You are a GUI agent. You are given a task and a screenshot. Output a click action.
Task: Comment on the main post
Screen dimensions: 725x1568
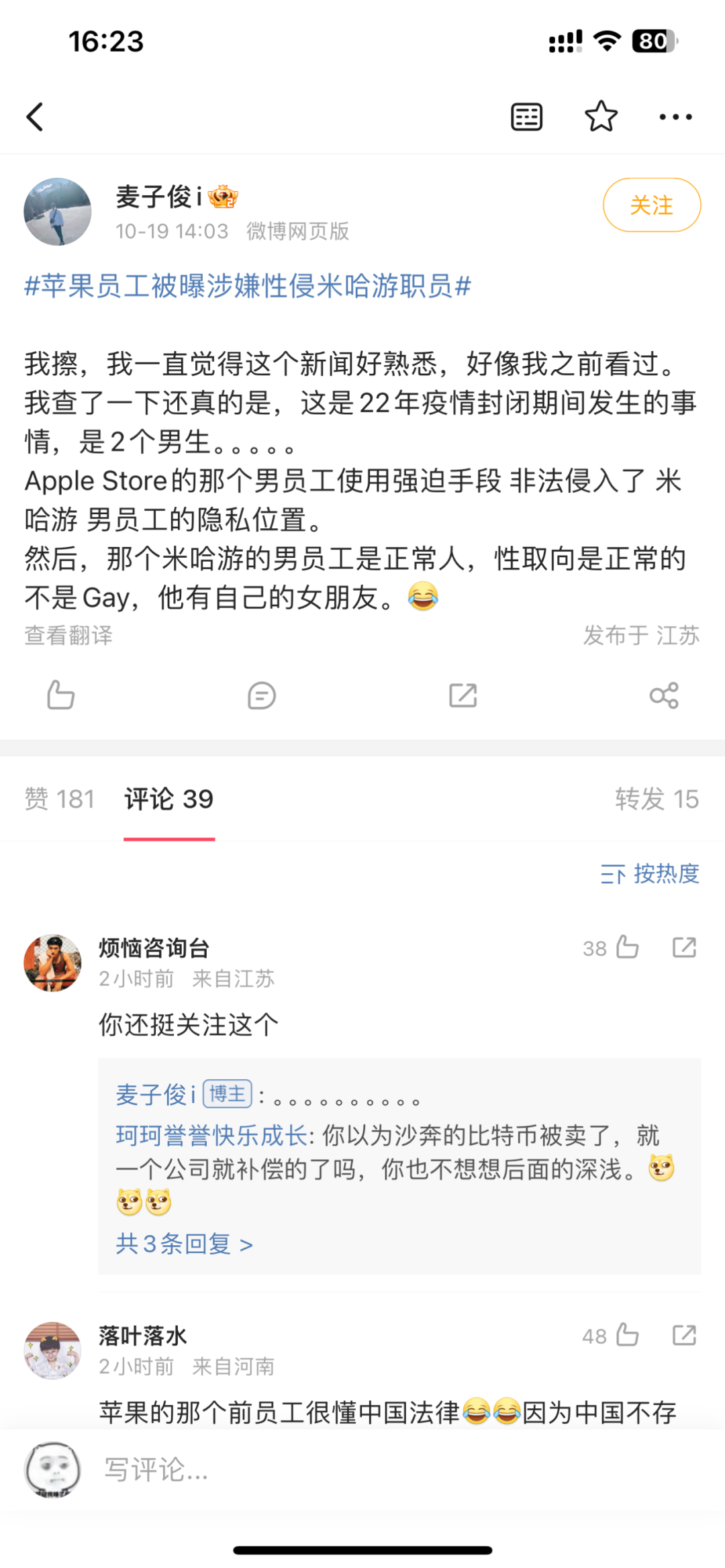point(261,695)
